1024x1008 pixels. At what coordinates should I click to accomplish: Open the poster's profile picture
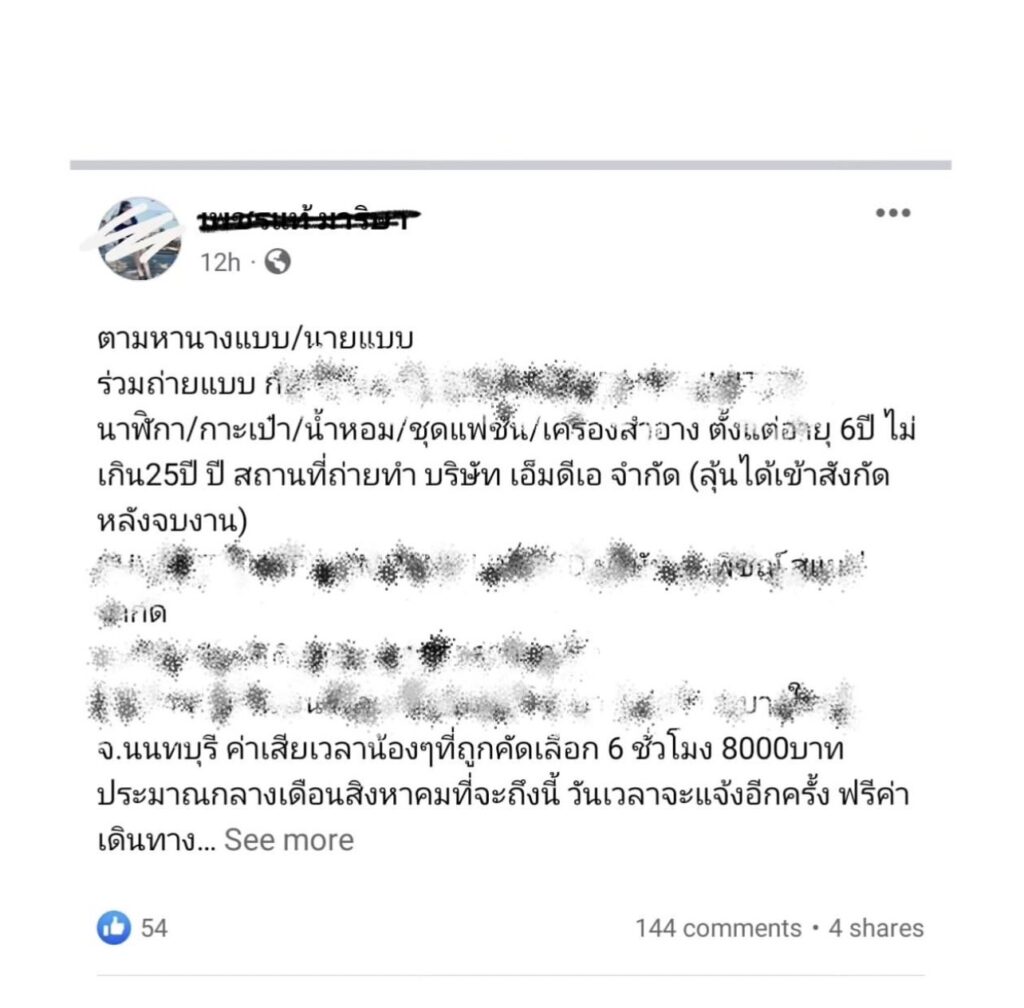point(140,238)
